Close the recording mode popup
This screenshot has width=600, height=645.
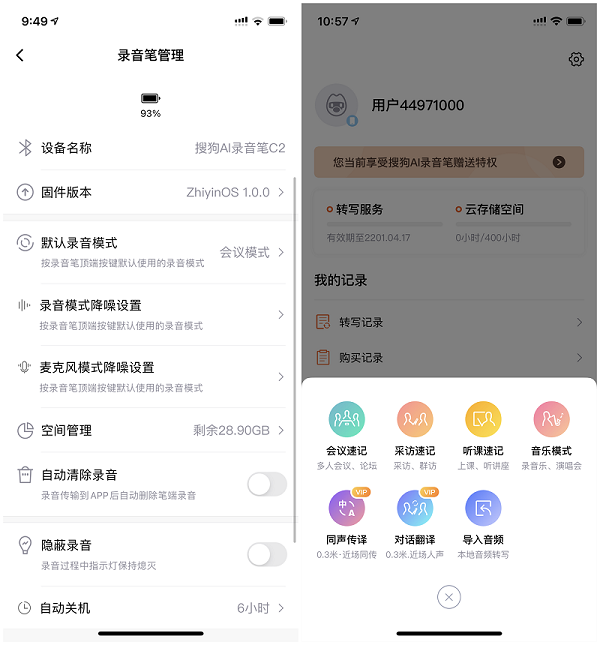(449, 597)
